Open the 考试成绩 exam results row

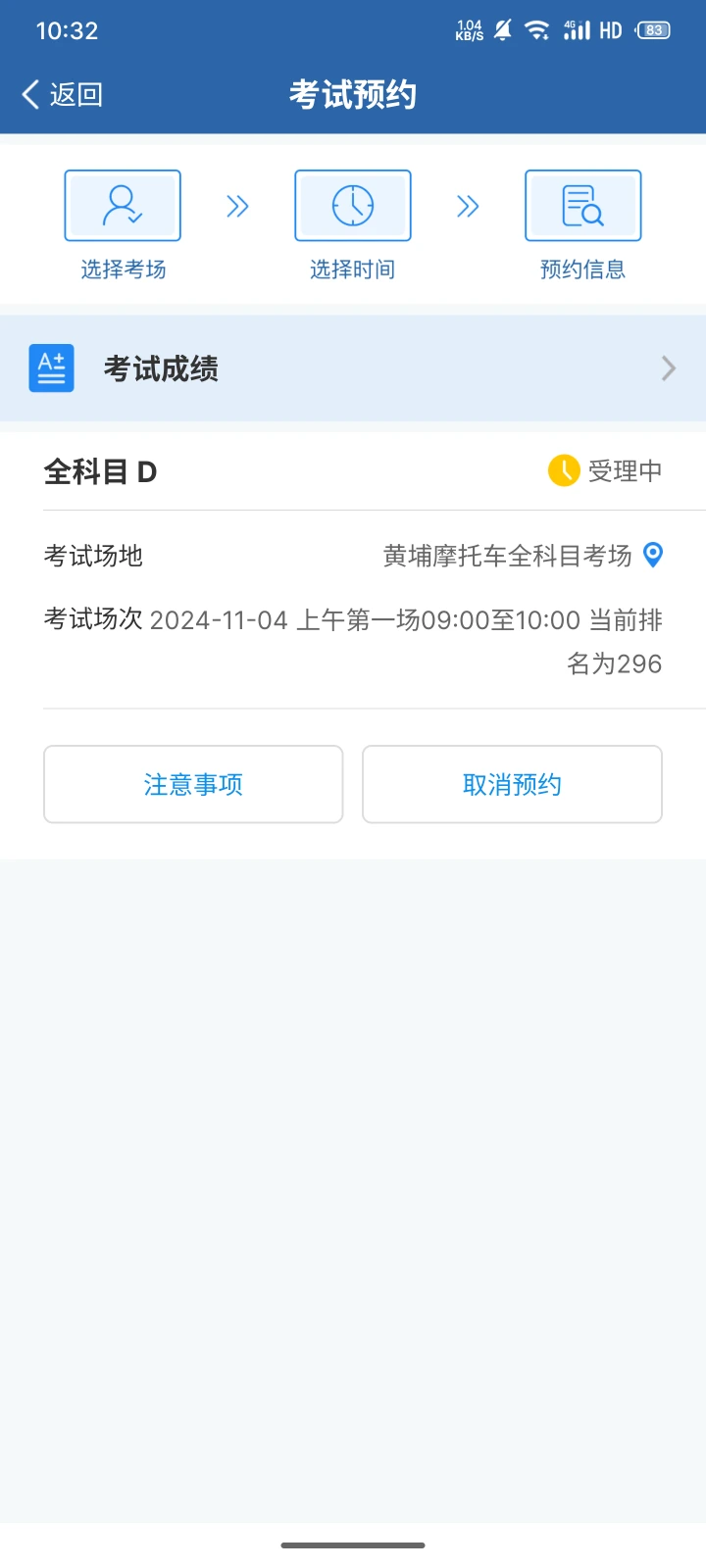353,368
